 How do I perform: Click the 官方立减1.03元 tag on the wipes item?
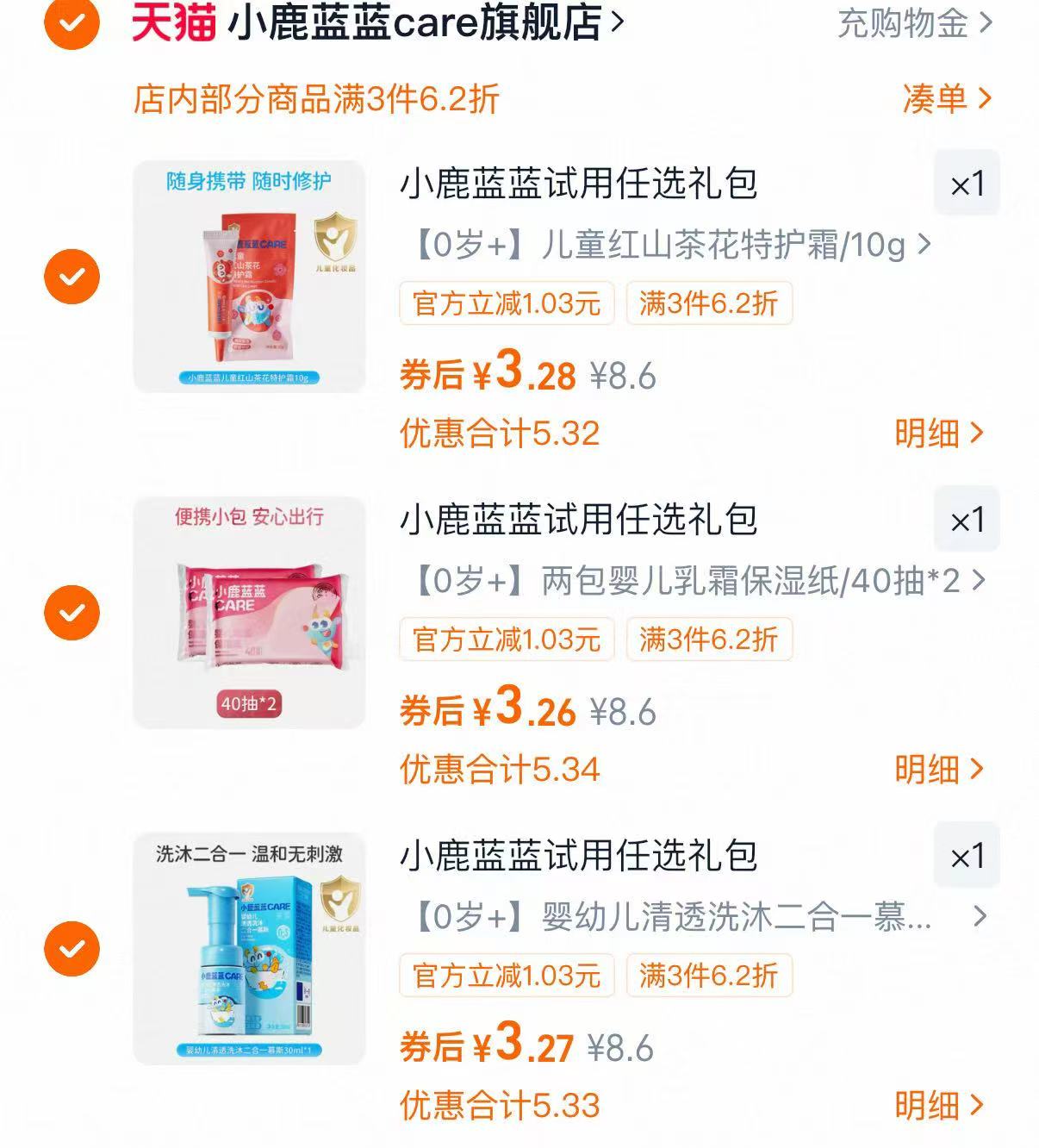click(504, 640)
